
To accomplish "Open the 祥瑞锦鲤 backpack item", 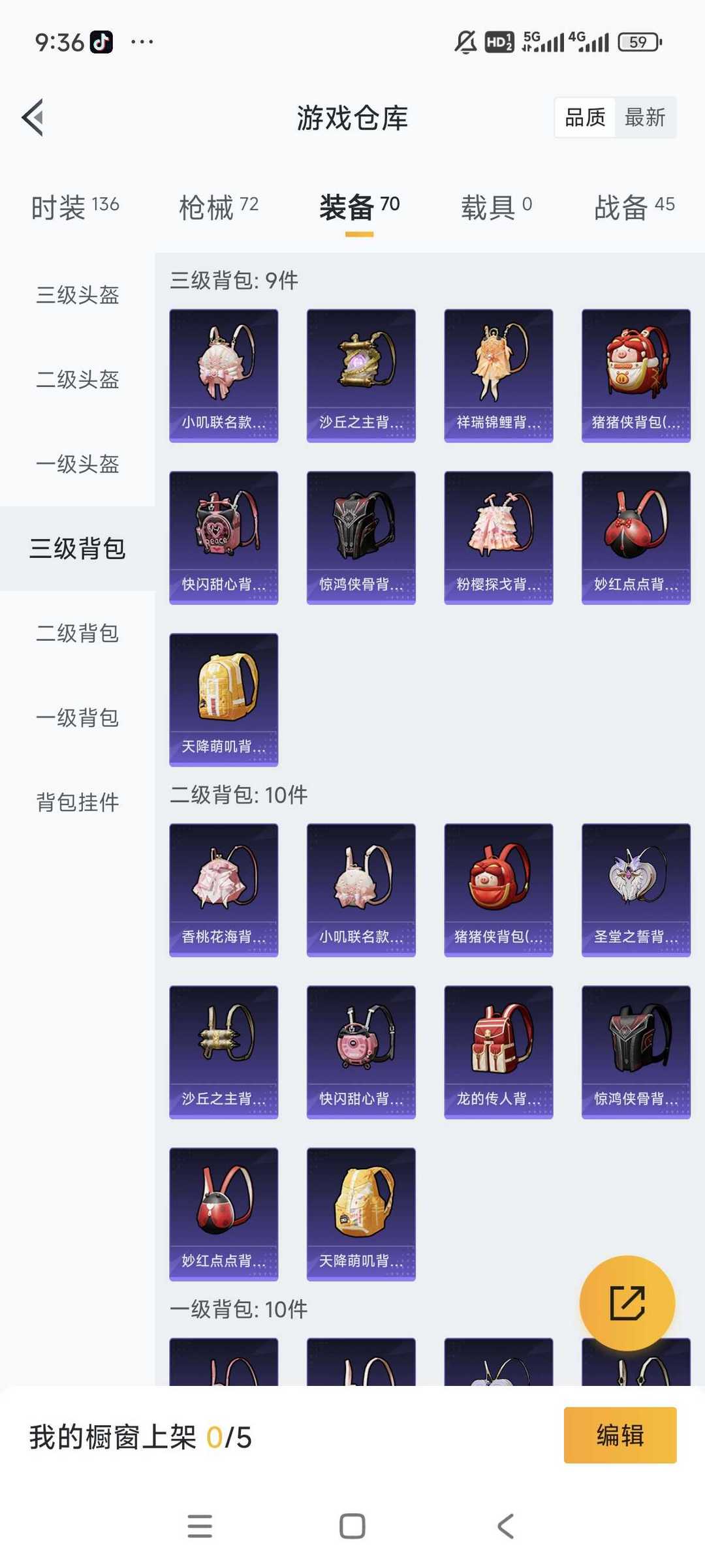I will point(499,376).
